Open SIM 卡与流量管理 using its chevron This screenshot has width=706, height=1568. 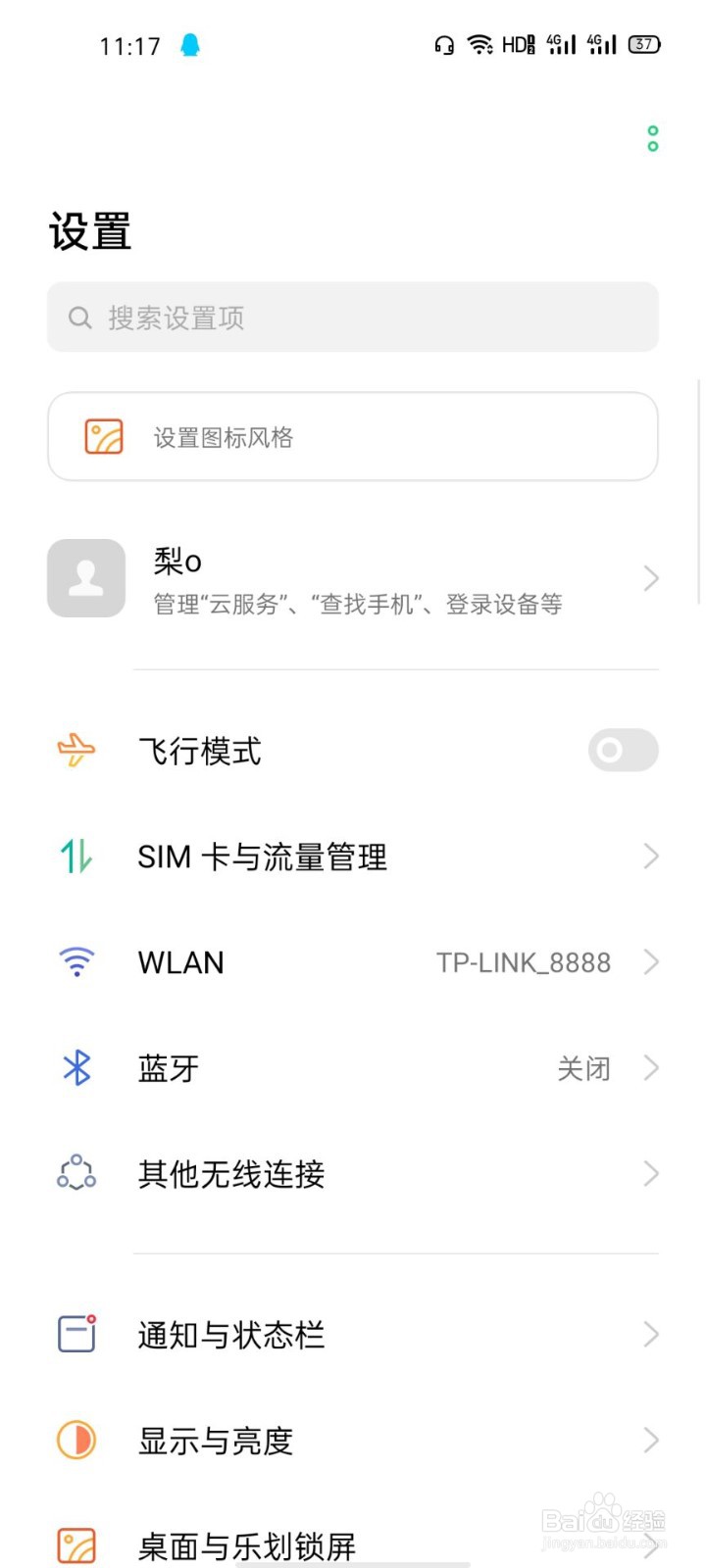[651, 857]
